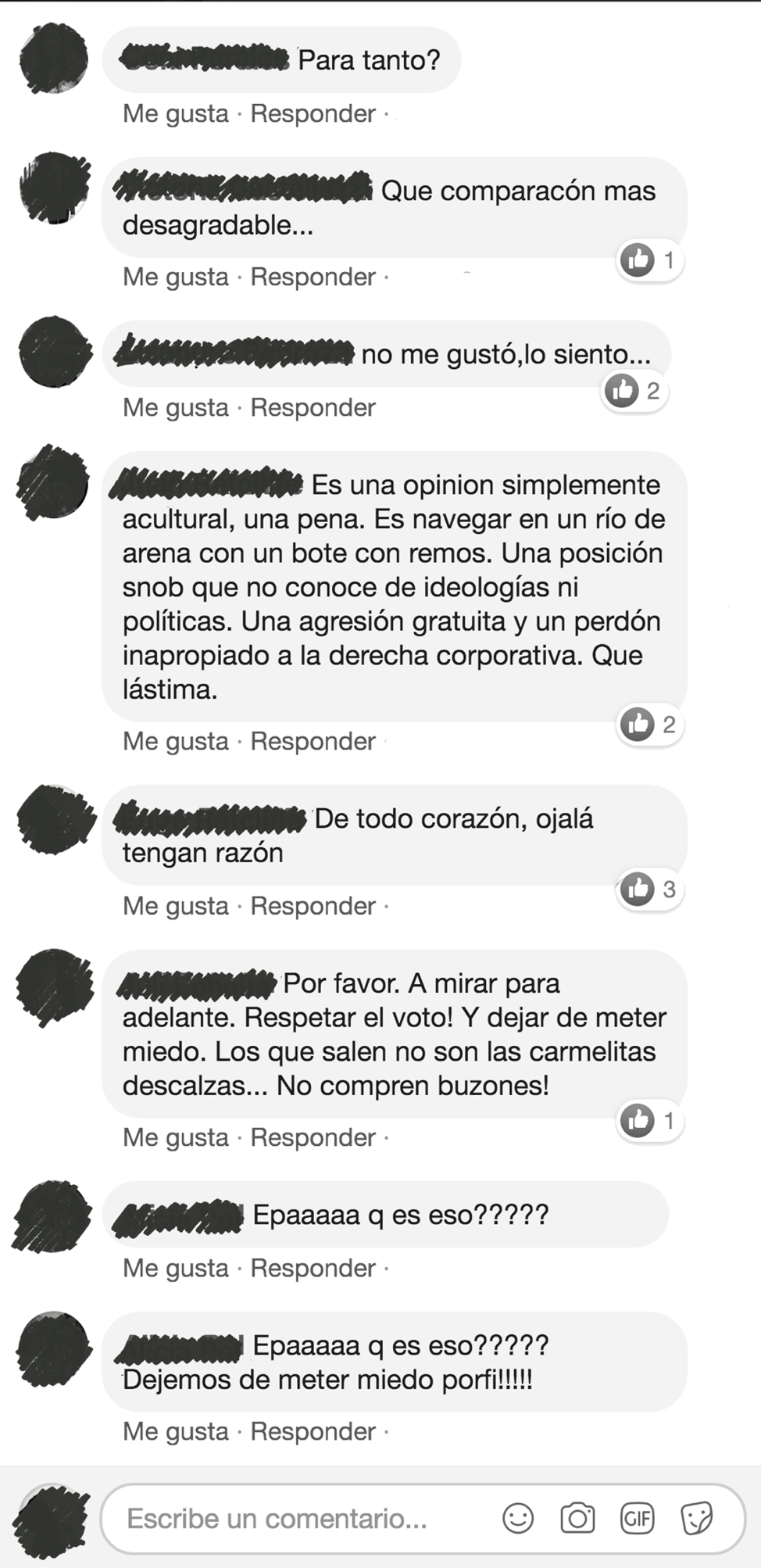View reactions on 'De todo corazón' comment

[x=650, y=889]
